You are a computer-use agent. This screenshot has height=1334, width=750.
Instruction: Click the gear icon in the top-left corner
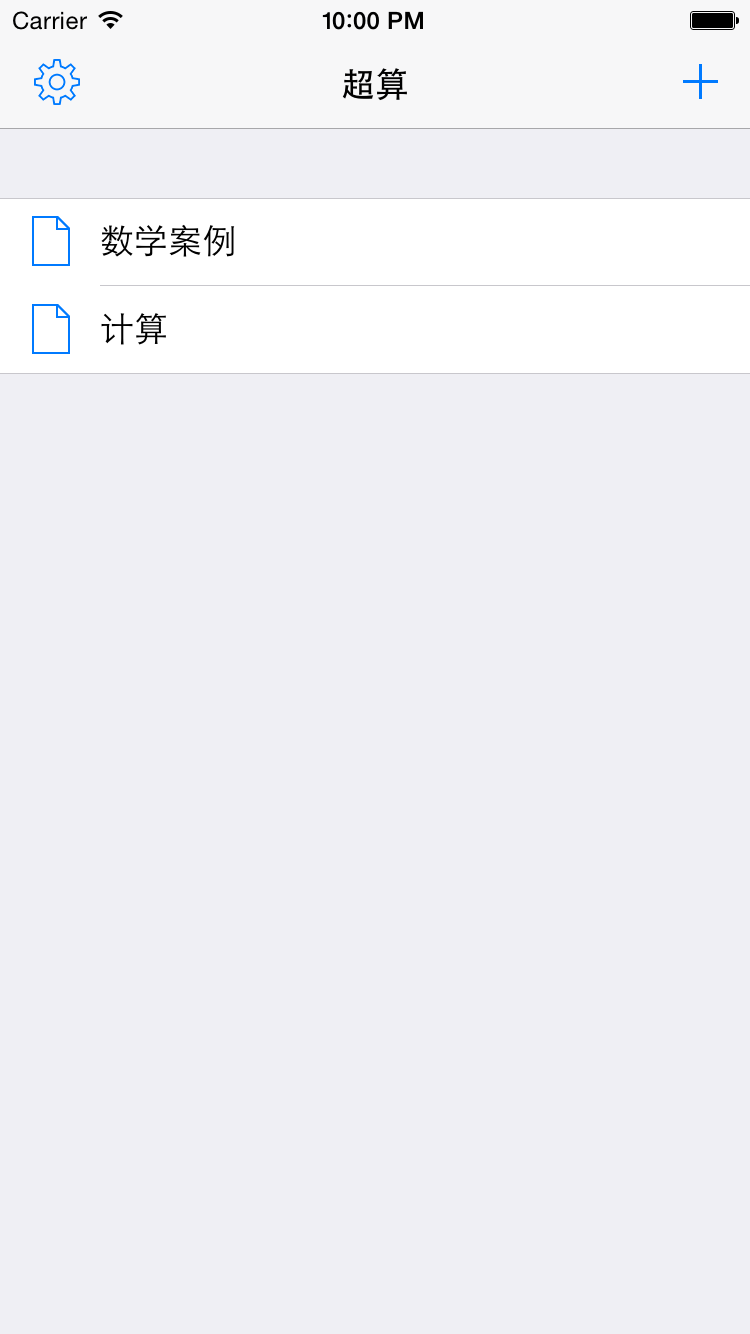(x=56, y=82)
